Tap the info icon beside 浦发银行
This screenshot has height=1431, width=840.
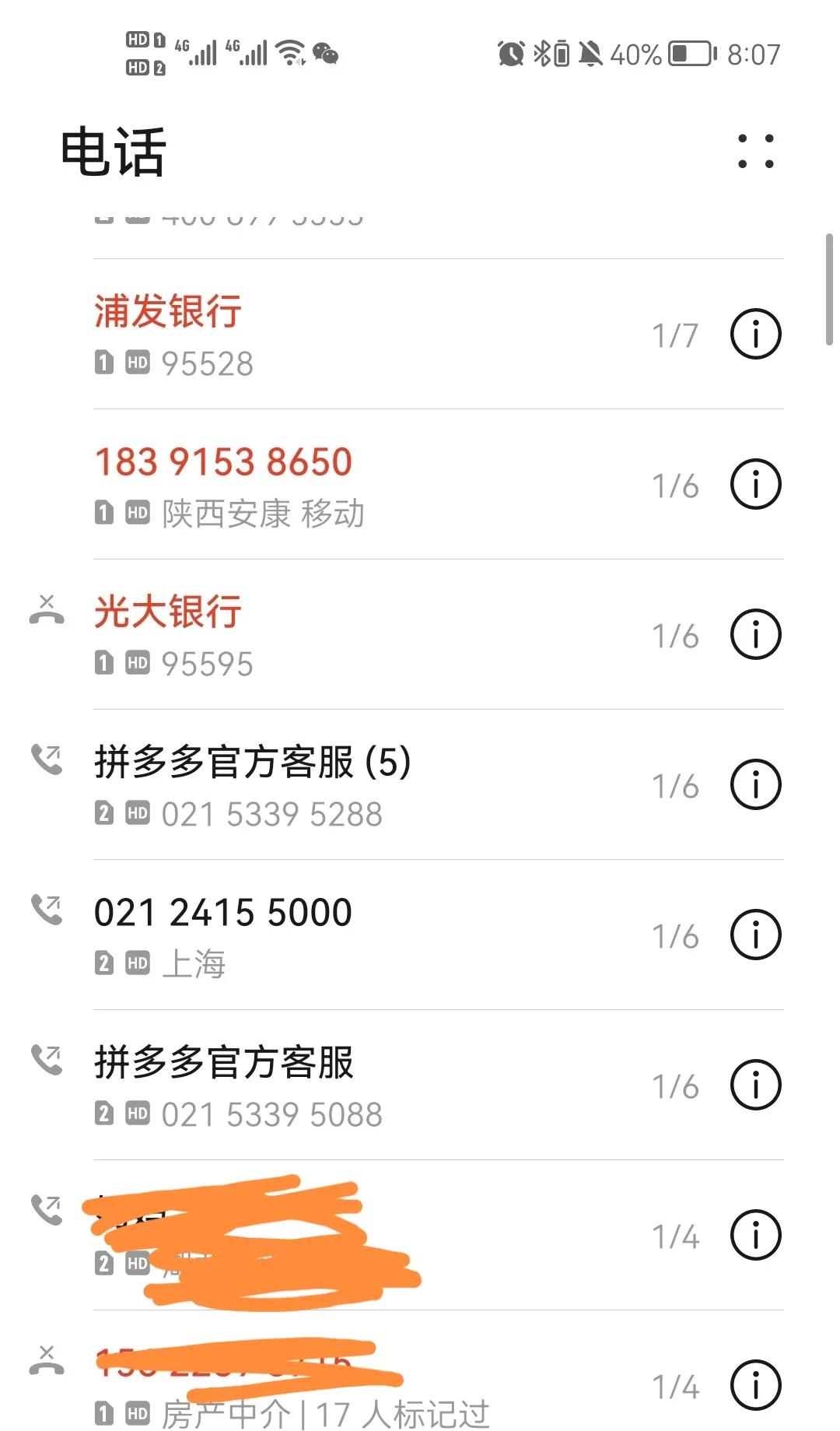coord(754,333)
